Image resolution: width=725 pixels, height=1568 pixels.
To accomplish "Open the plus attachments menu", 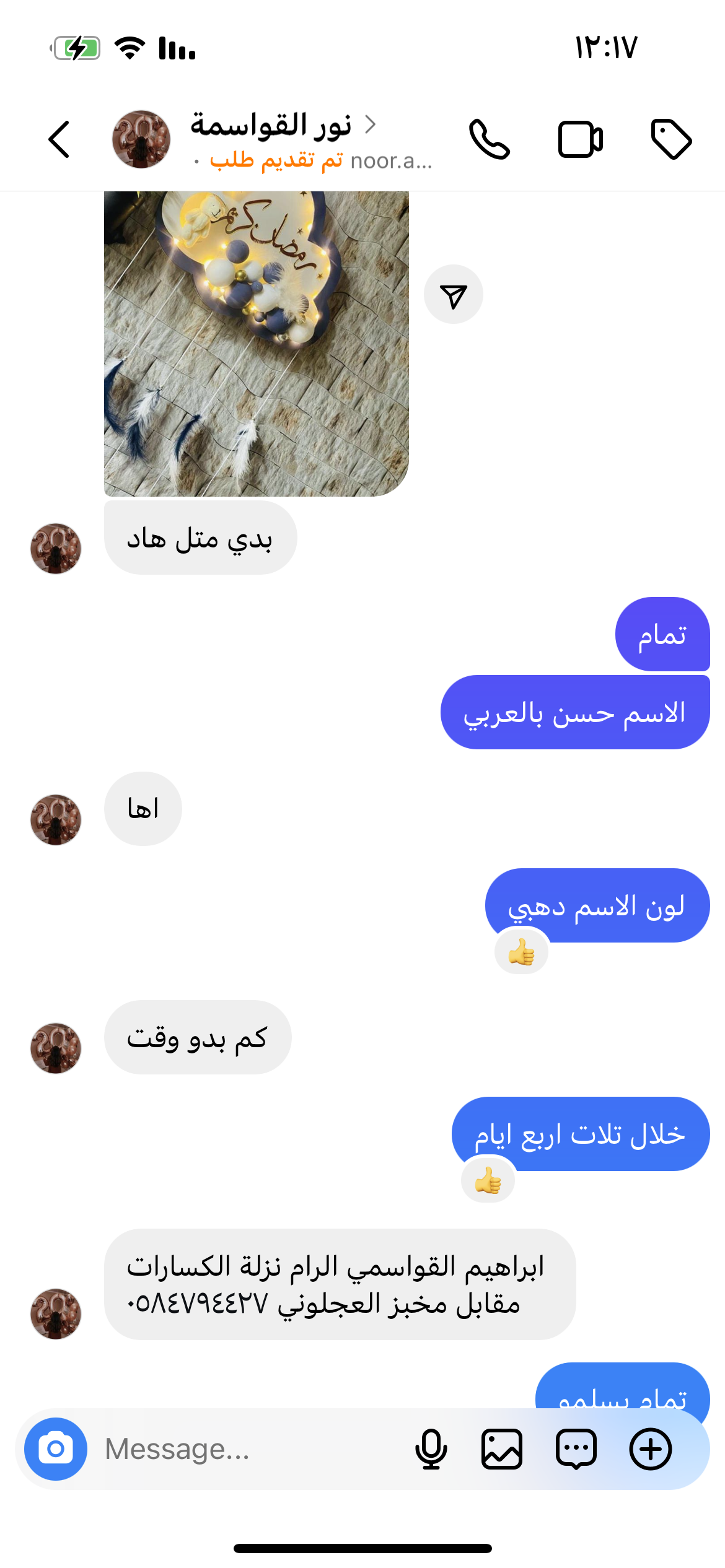I will pos(651,1449).
